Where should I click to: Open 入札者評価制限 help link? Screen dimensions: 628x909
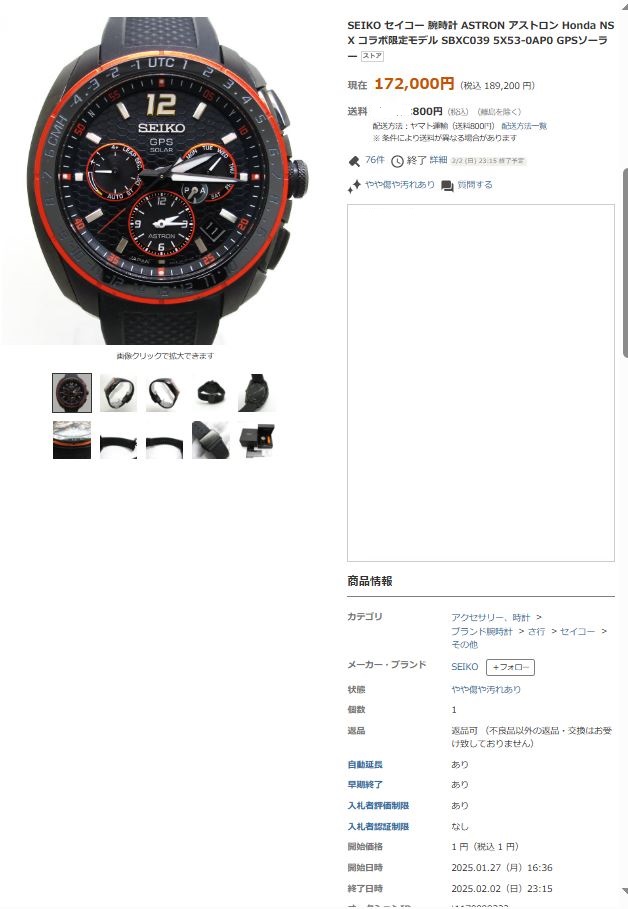[378, 805]
